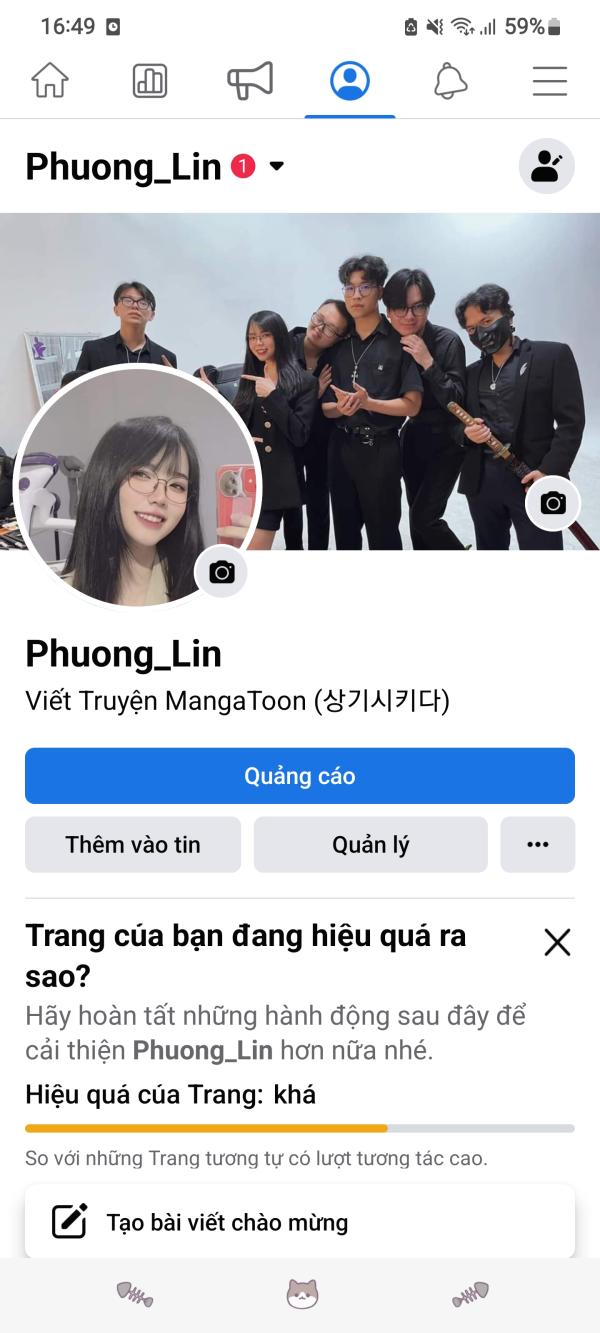
Task: Open the insights chart tab
Action: 150,81
